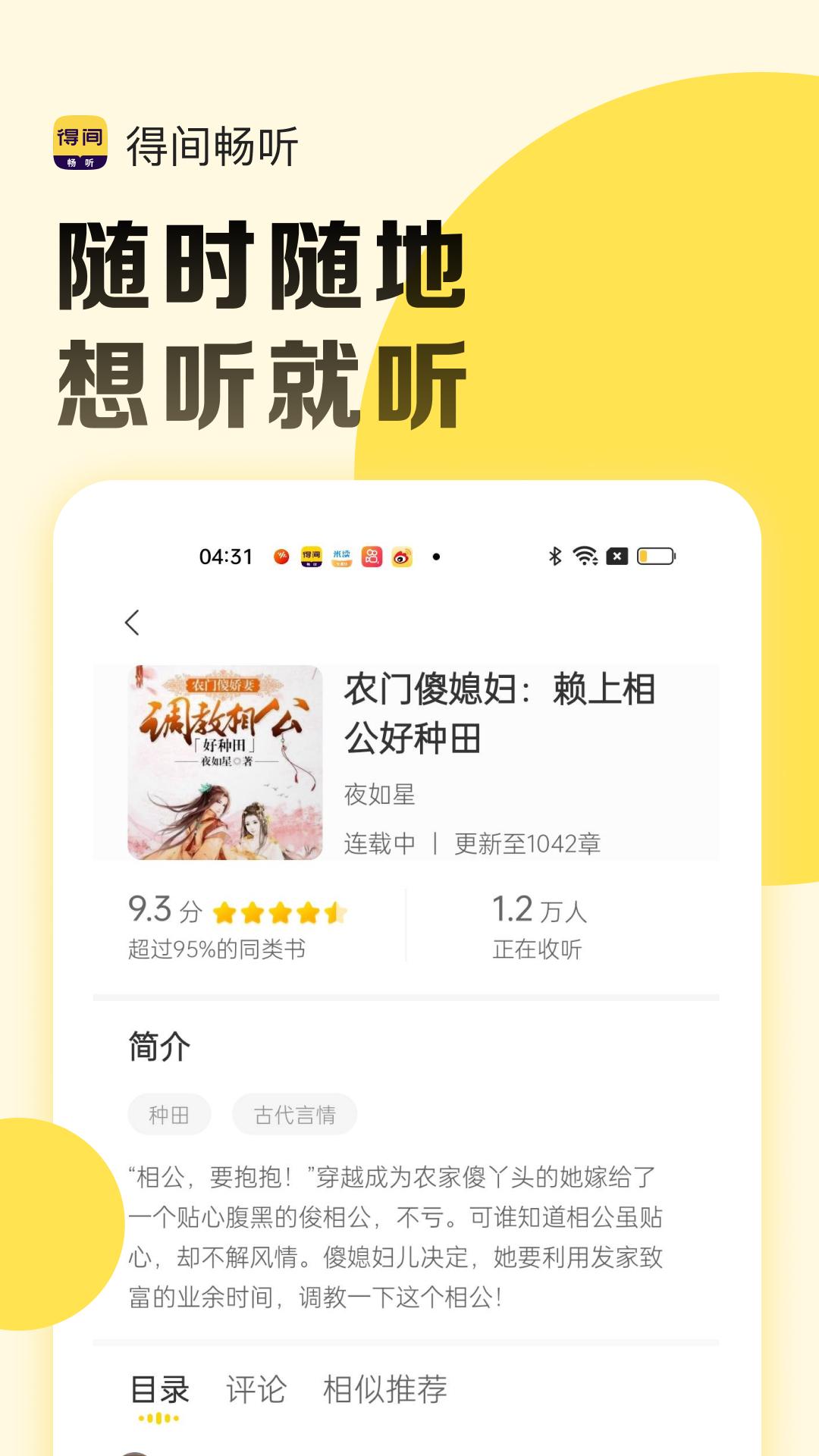The height and width of the screenshot is (1456, 819).
Task: Tap the Wi-Fi signal icon
Action: tap(585, 556)
